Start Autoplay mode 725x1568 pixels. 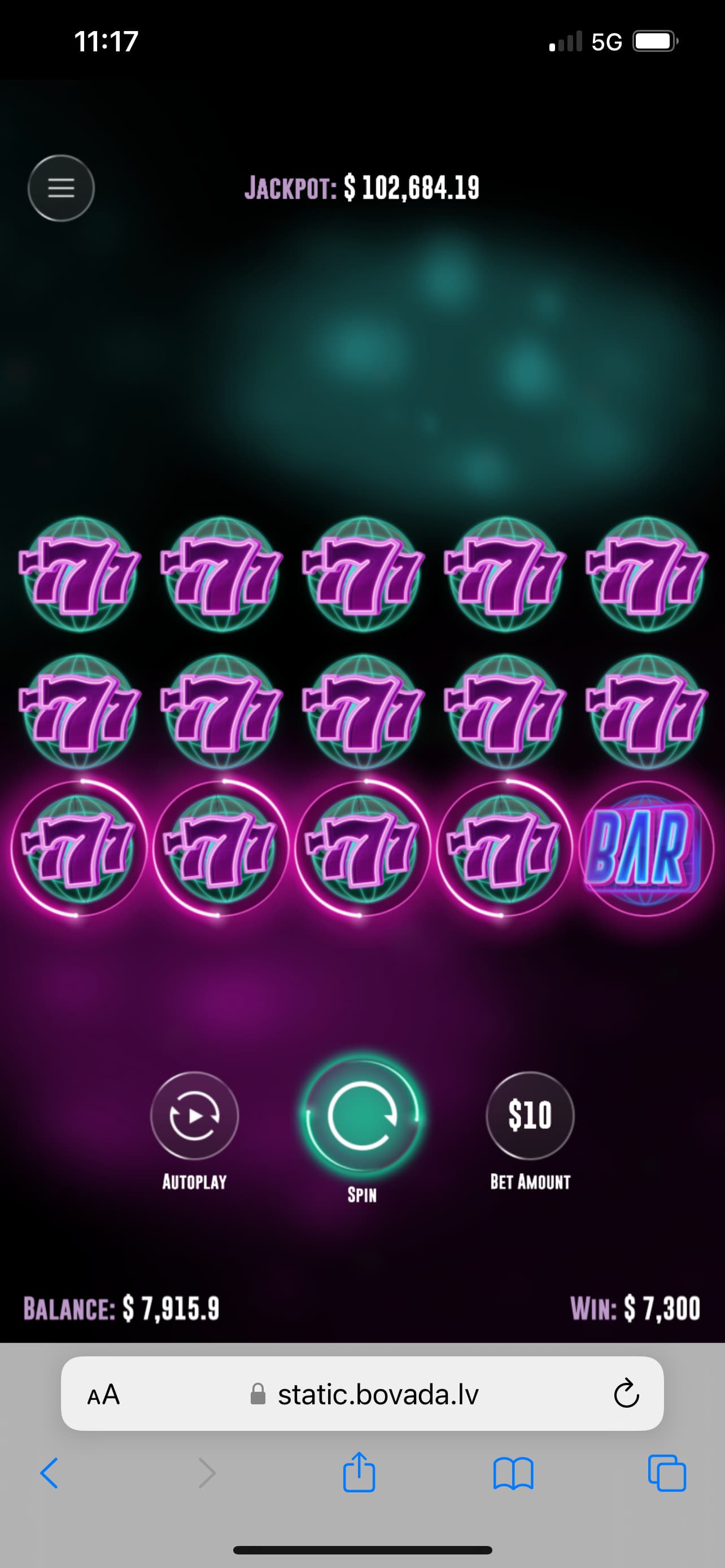(194, 1116)
